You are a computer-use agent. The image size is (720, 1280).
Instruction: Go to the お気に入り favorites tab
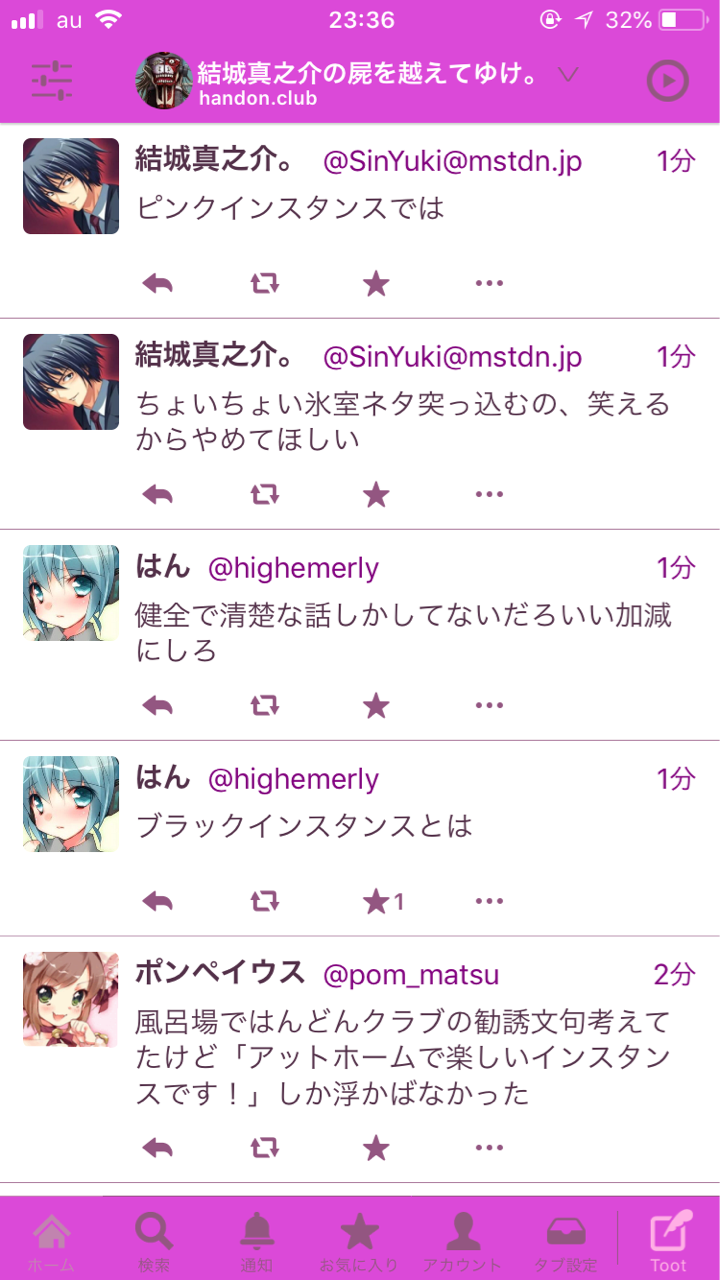359,1240
